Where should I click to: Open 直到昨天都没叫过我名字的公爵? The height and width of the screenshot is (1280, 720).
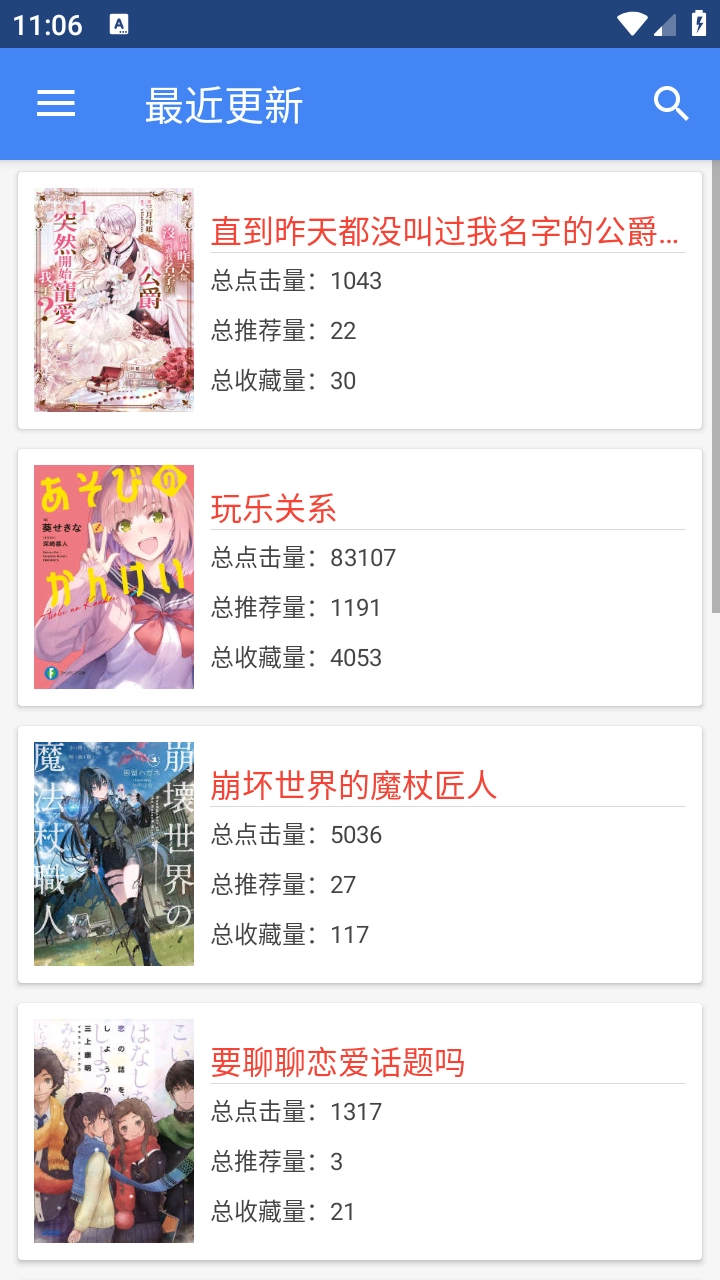click(x=443, y=233)
